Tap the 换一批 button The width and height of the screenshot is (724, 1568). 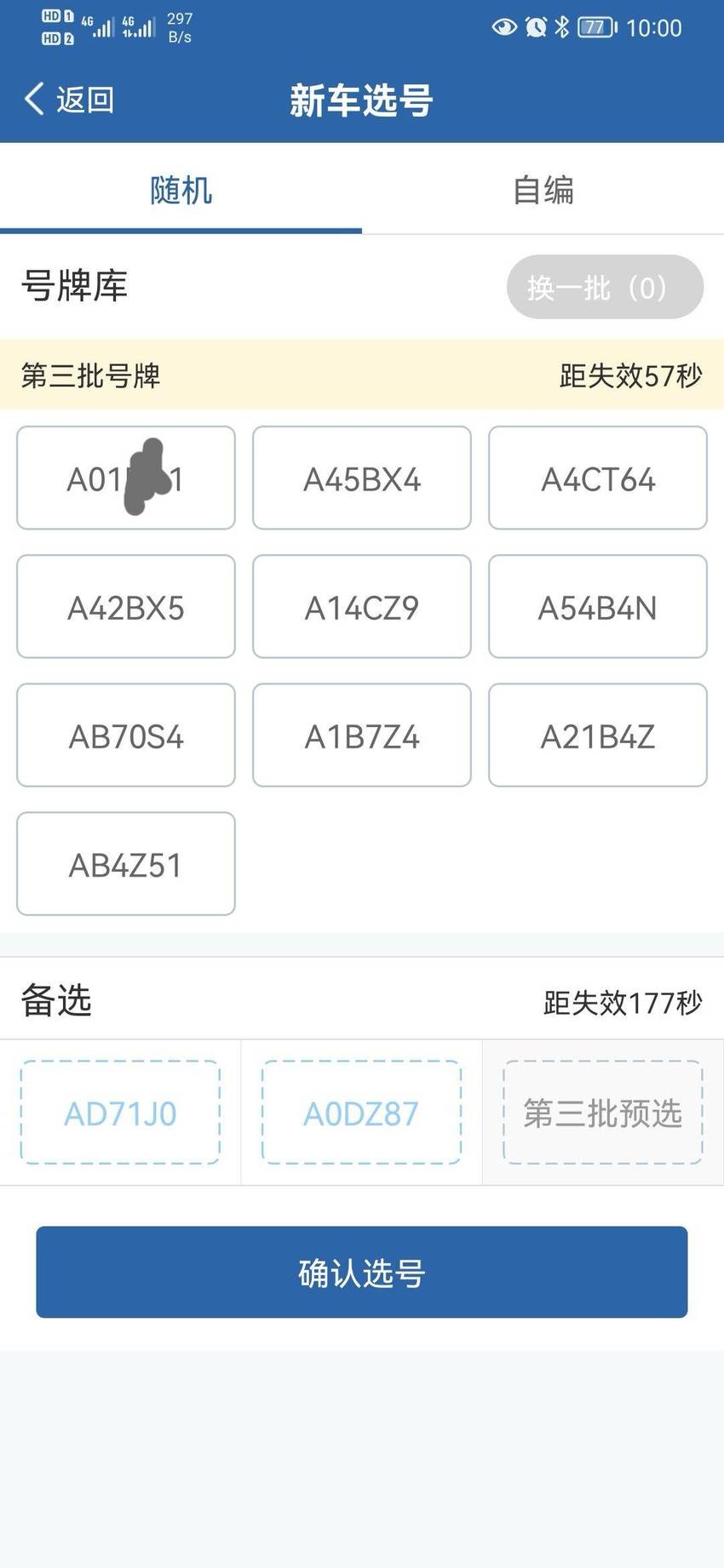click(x=605, y=288)
